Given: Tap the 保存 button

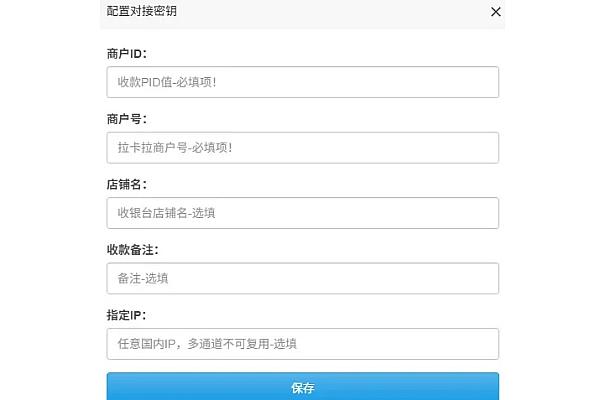Looking at the screenshot, I should pyautogui.click(x=302, y=387).
